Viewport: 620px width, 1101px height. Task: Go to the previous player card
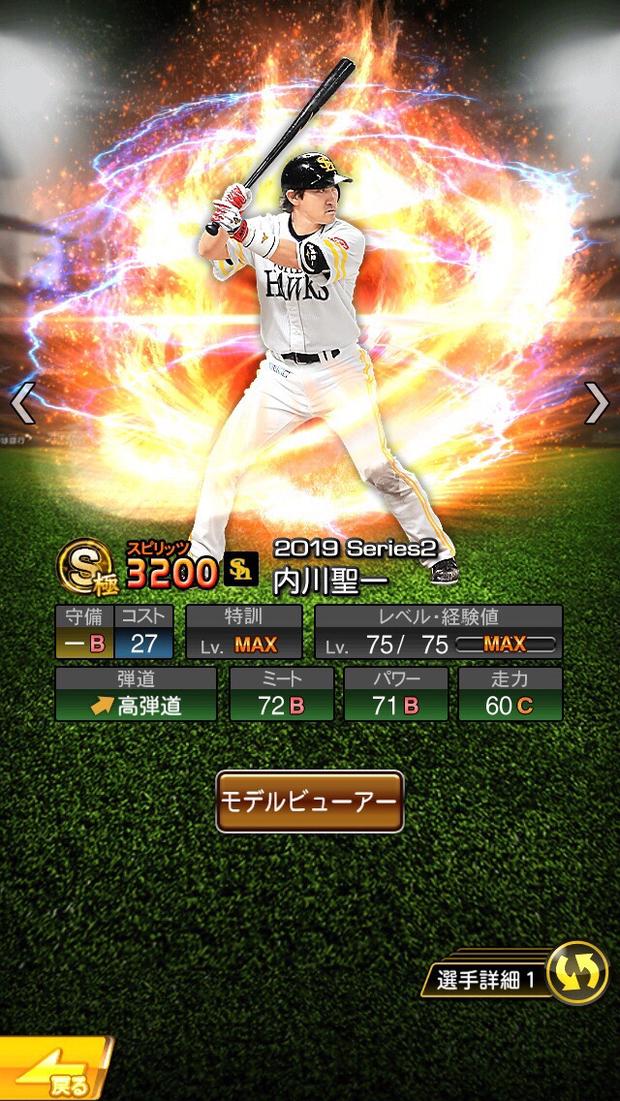pos(22,404)
